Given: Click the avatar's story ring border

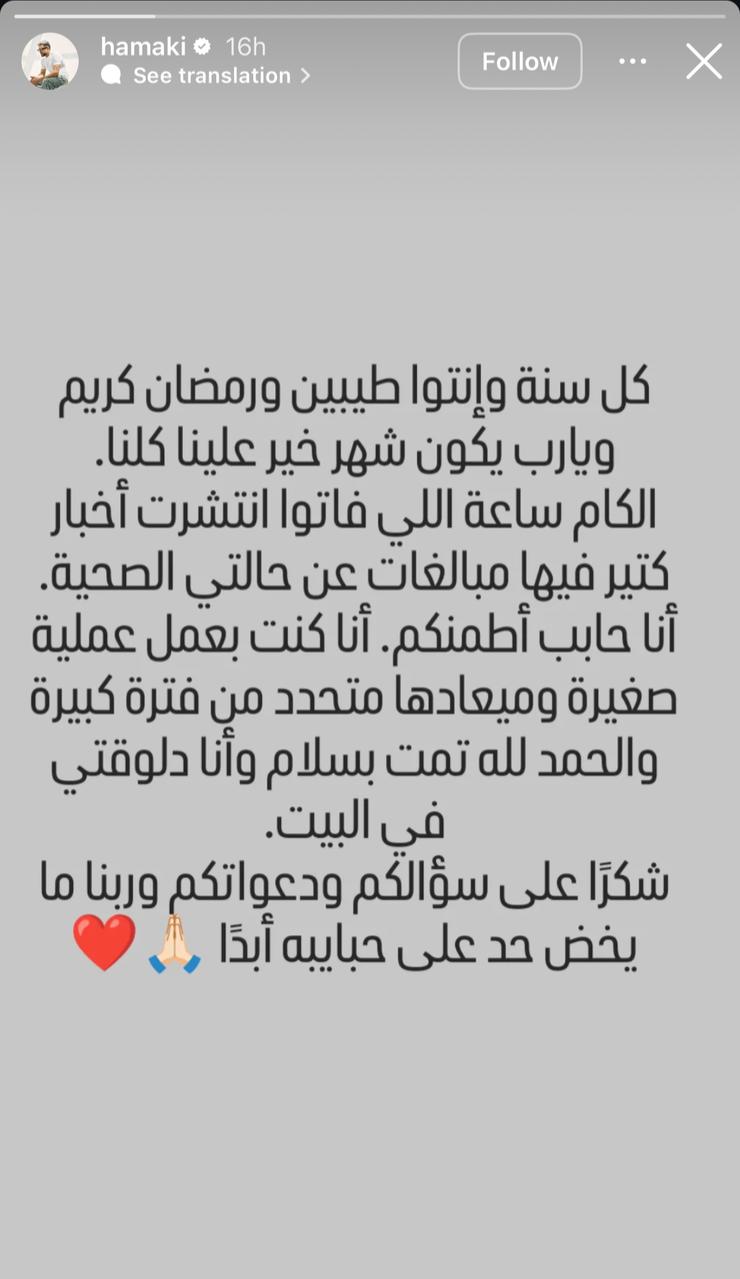Looking at the screenshot, I should 50,33.
